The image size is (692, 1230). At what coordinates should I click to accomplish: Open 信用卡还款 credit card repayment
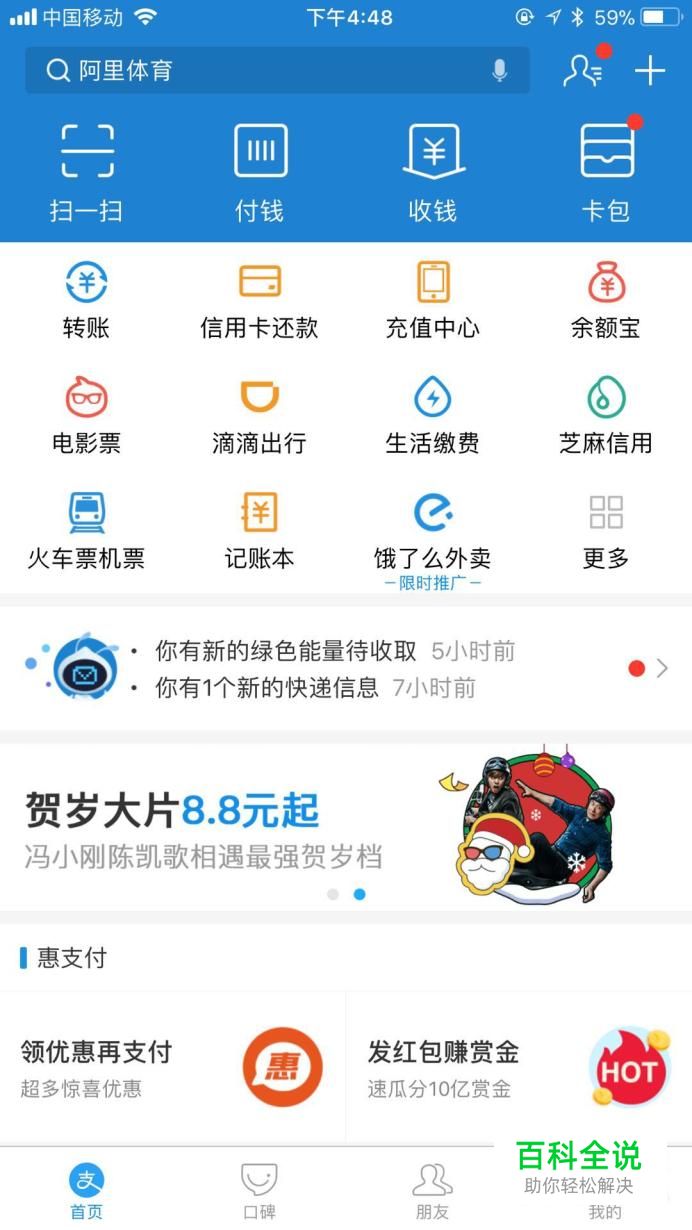click(260, 299)
